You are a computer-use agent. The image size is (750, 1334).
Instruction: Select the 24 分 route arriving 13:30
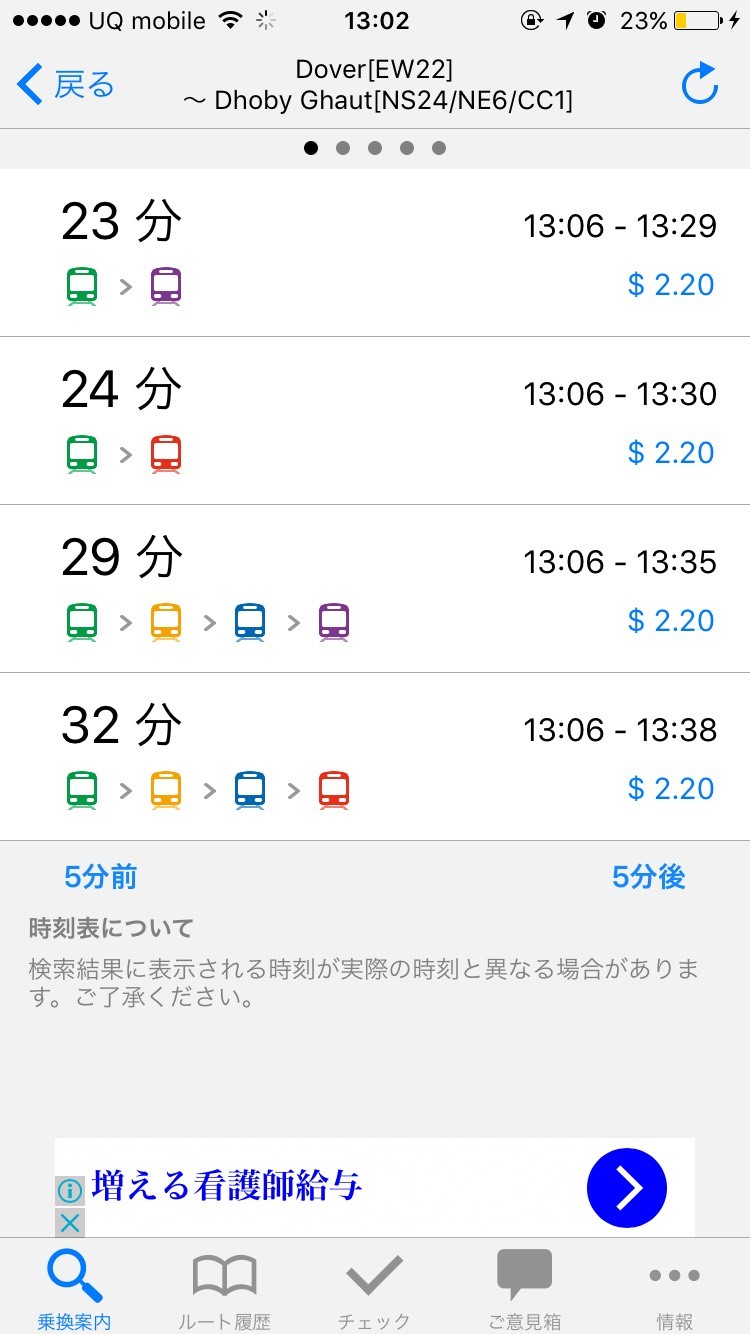point(375,421)
